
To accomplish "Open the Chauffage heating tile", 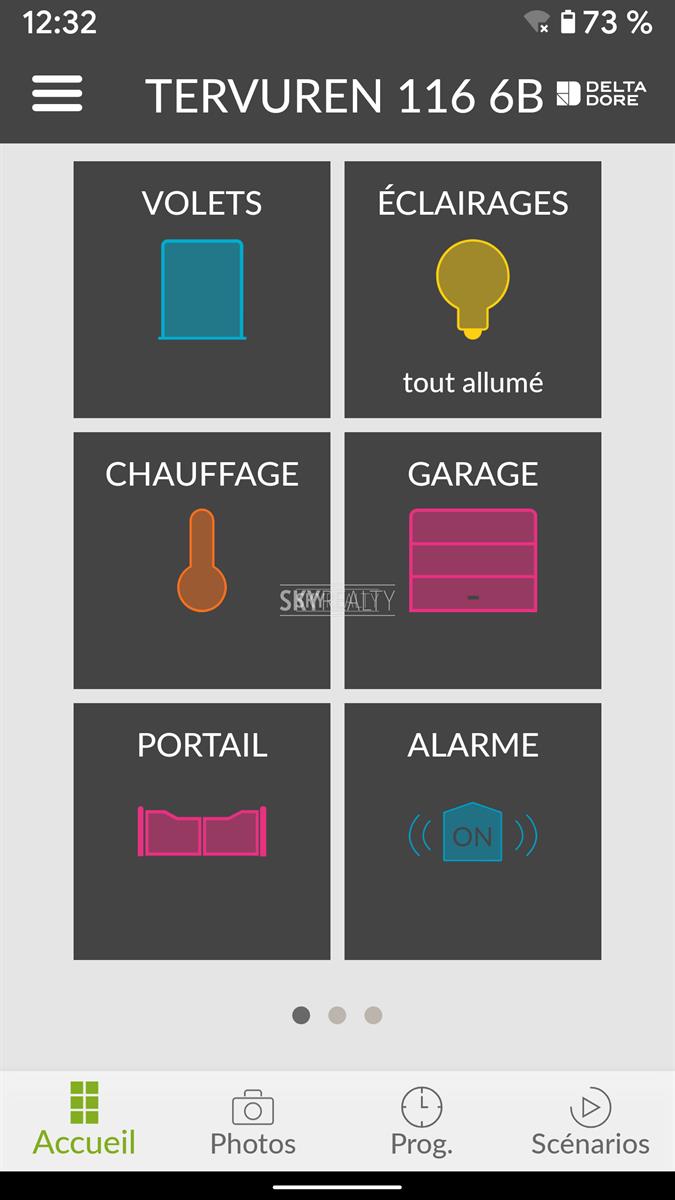I will (x=202, y=560).
